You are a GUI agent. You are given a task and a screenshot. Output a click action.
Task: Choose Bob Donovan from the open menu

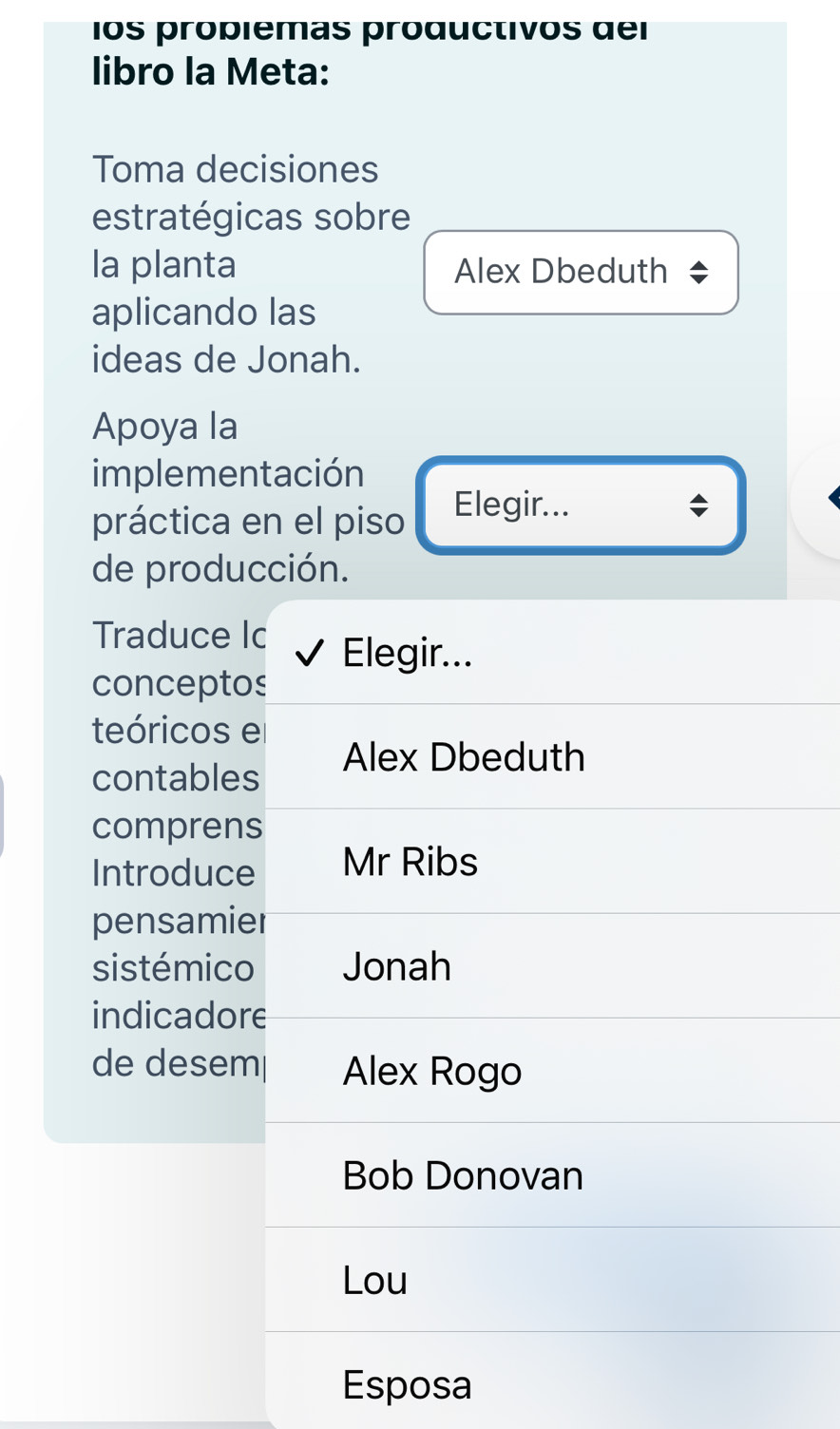coord(462,1174)
